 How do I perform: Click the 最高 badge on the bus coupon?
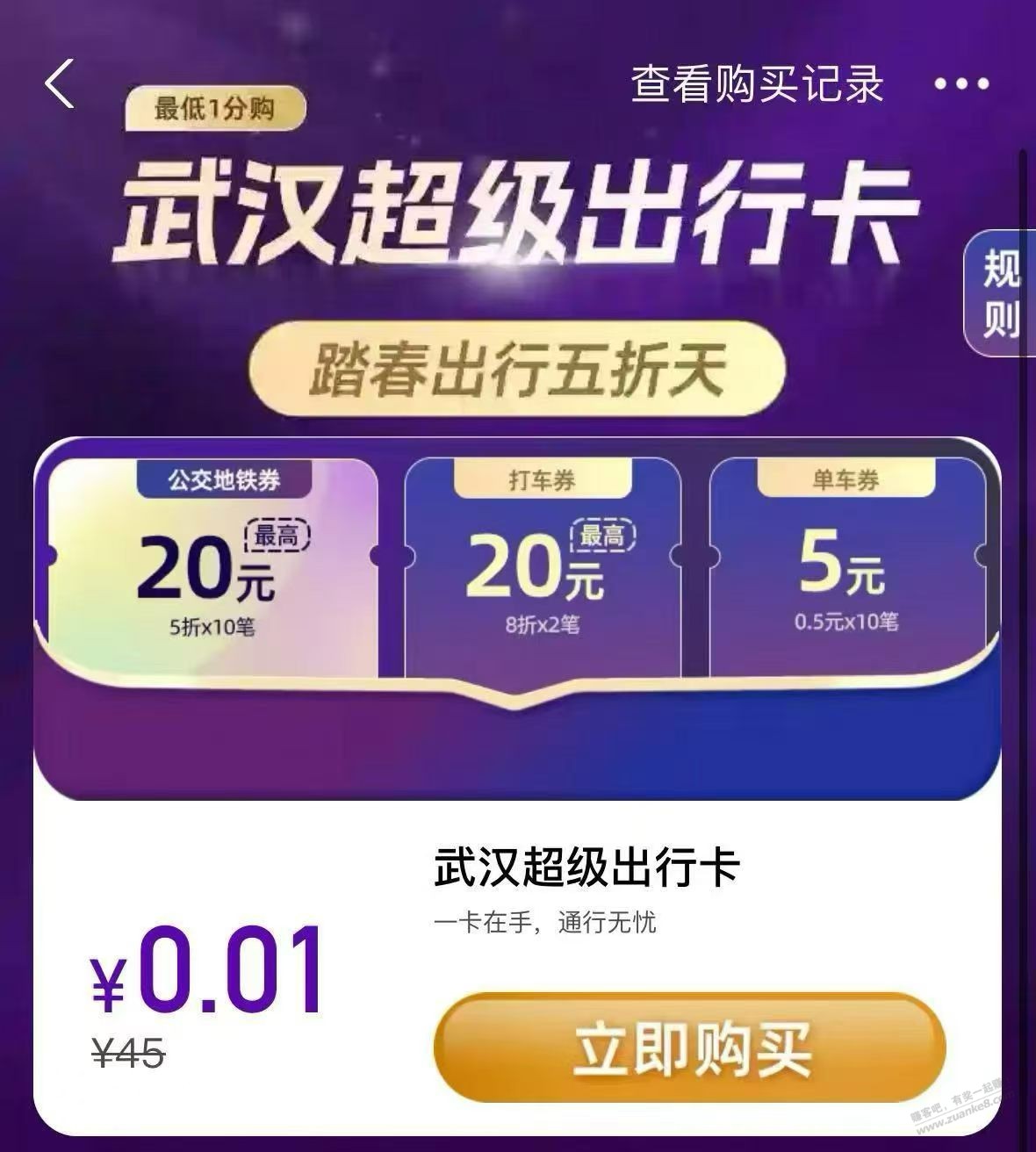point(278,536)
